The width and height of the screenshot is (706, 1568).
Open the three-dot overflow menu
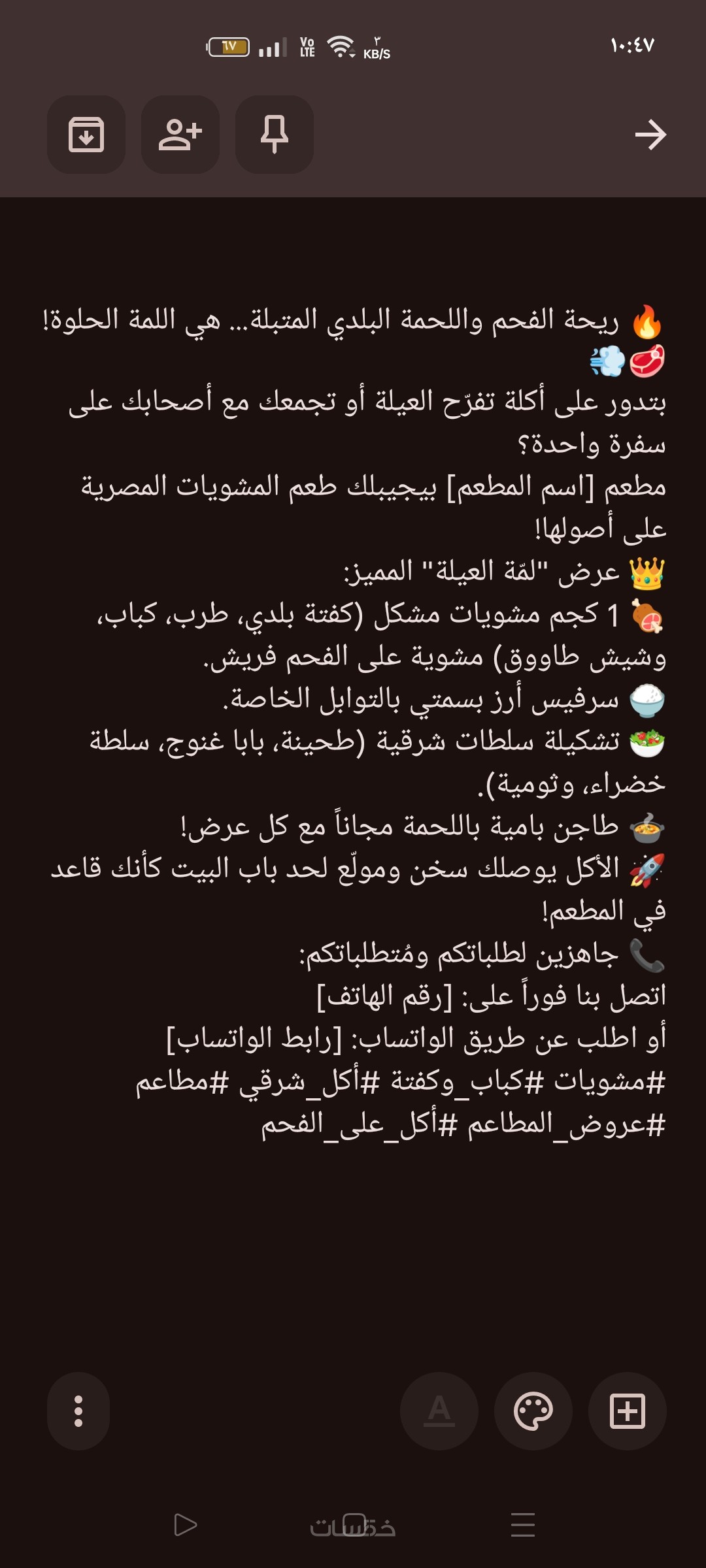(78, 1411)
